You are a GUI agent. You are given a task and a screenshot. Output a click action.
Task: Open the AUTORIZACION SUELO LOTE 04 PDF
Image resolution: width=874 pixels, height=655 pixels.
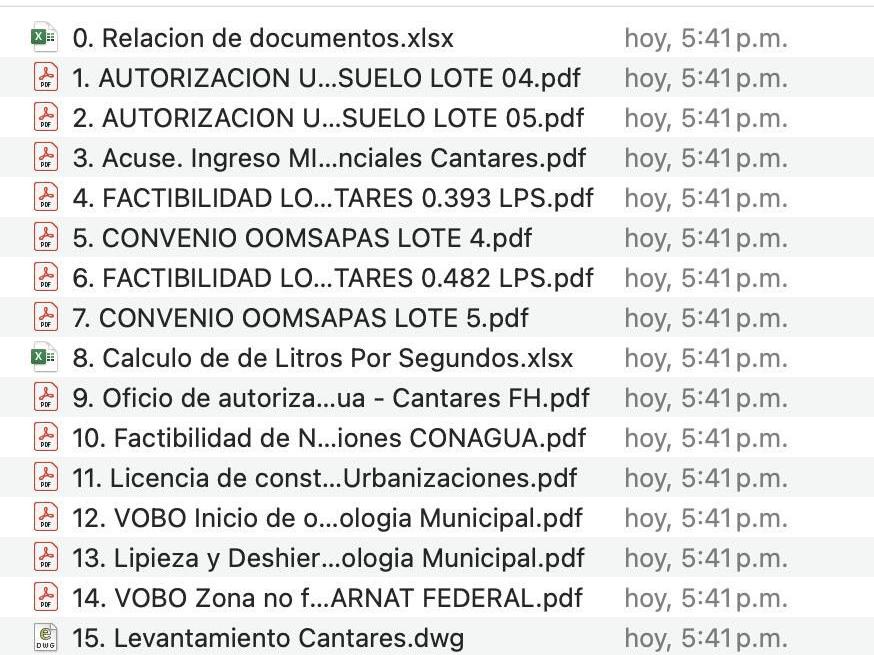326,78
